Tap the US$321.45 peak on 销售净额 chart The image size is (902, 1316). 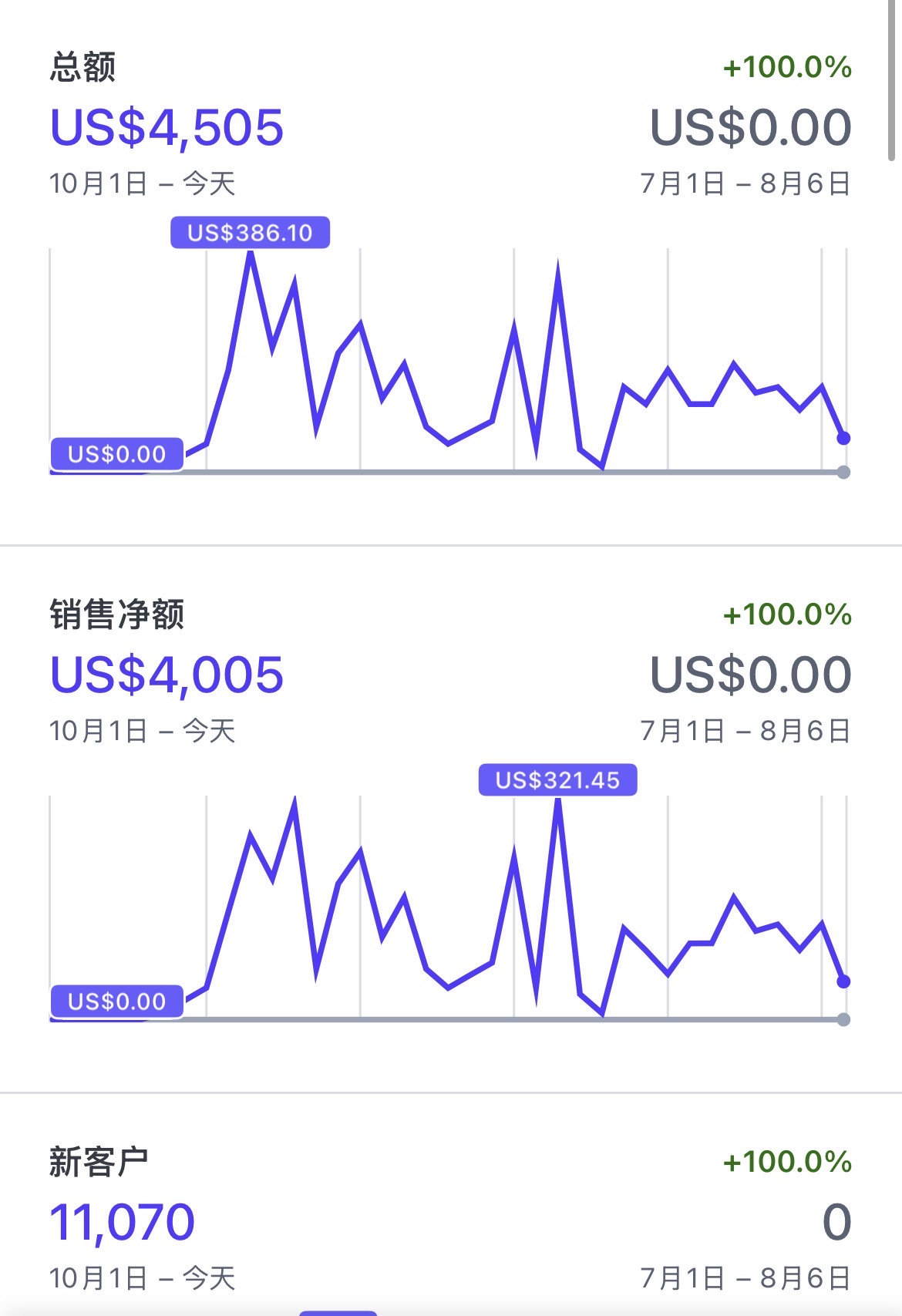pos(557,780)
